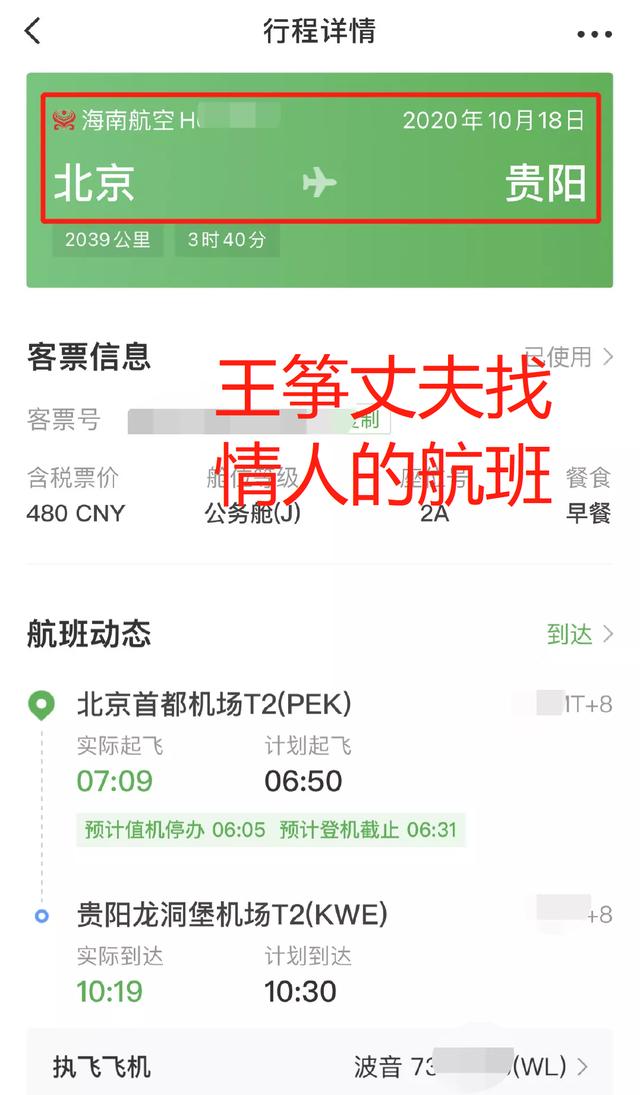Open the three-dot overflow menu
Screen dimensions: 640x1095
(594, 34)
